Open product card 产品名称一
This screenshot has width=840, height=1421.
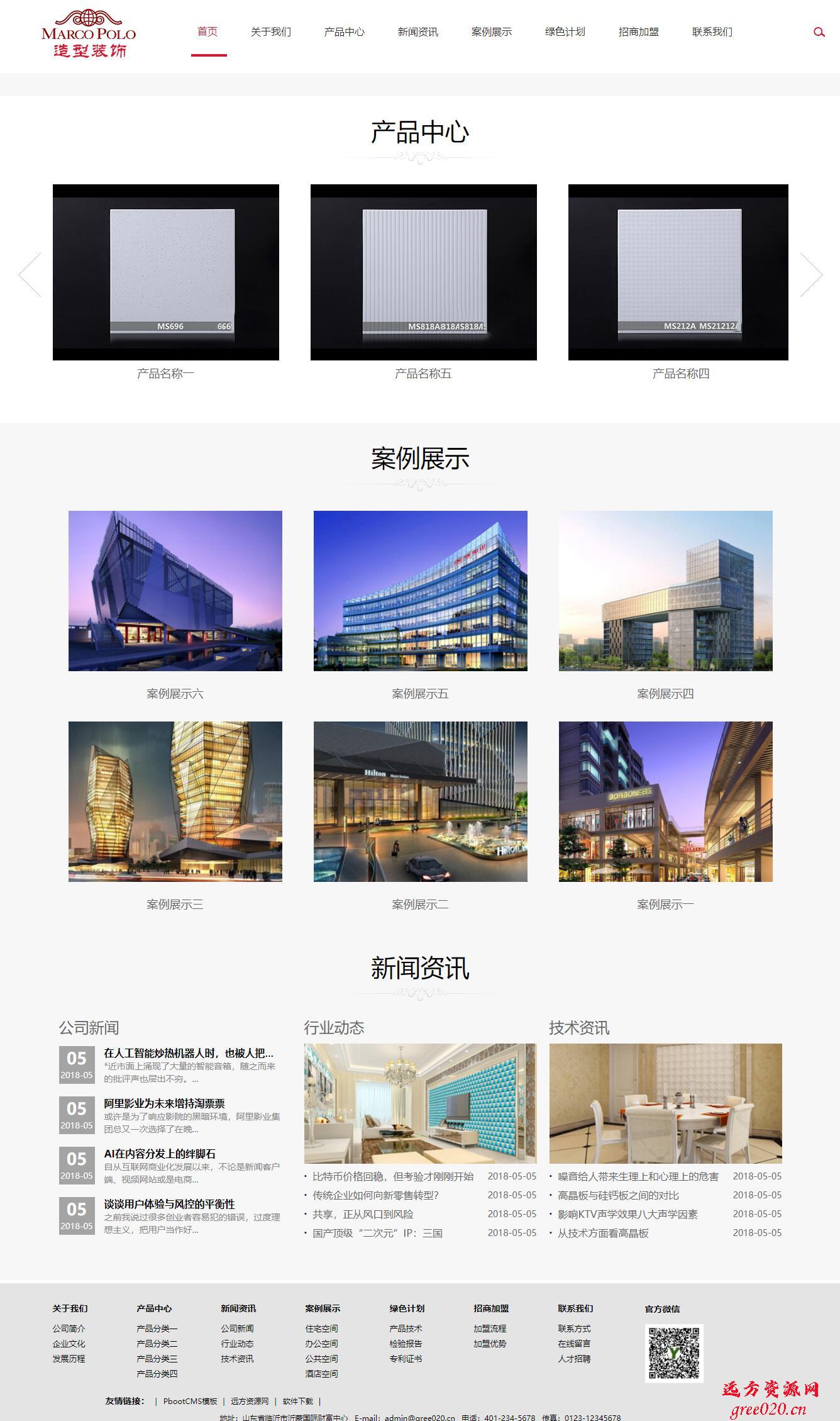coord(165,272)
